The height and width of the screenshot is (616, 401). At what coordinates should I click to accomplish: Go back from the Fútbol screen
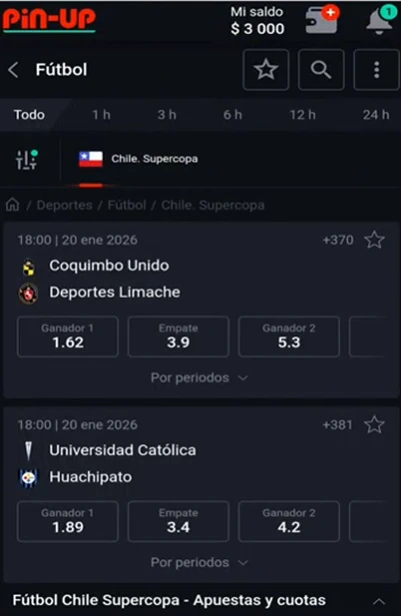[x=13, y=70]
